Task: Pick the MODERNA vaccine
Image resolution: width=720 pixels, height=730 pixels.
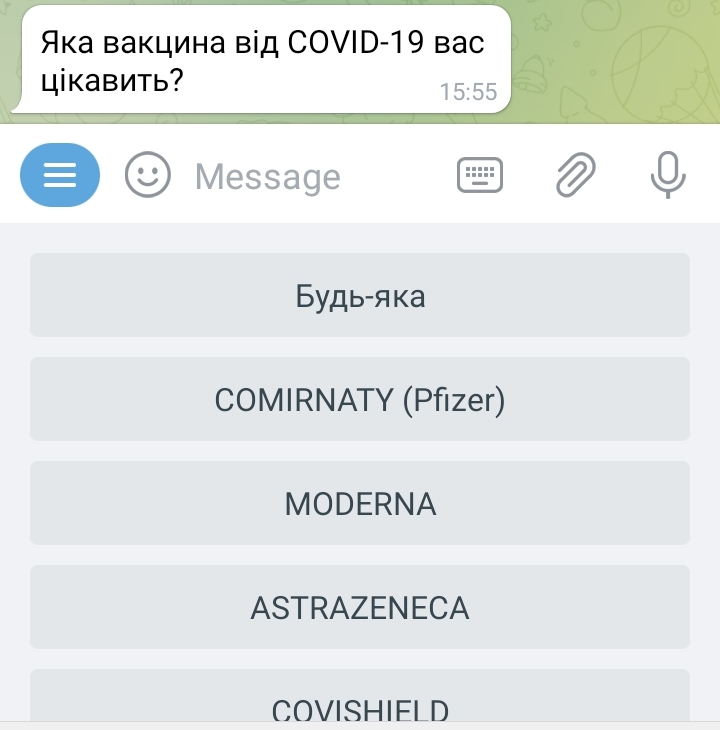Action: (360, 504)
